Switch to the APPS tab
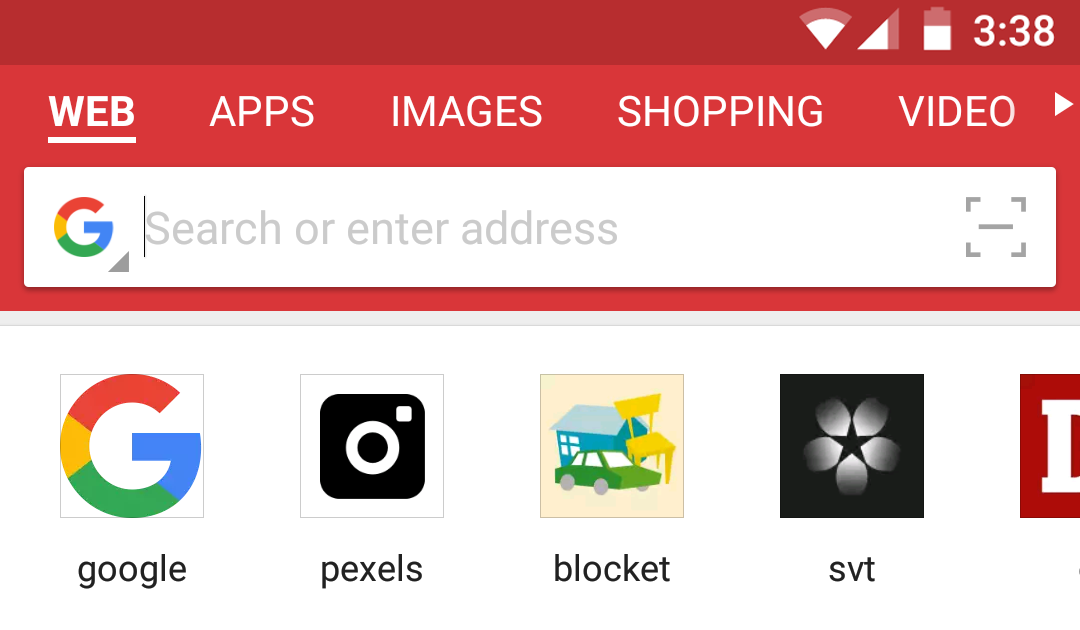The height and width of the screenshot is (630, 1080). coord(262,112)
